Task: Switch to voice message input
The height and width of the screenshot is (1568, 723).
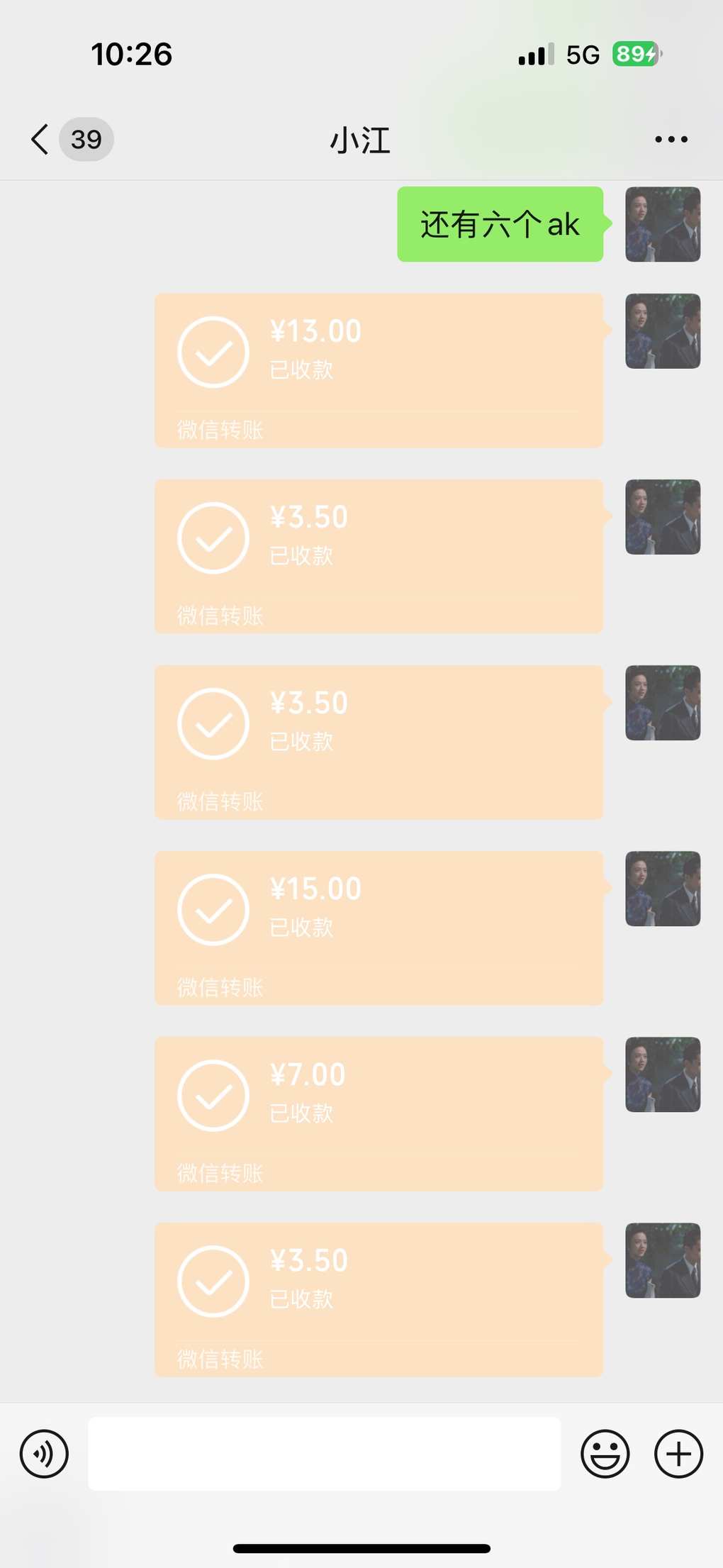Action: pos(44,1454)
